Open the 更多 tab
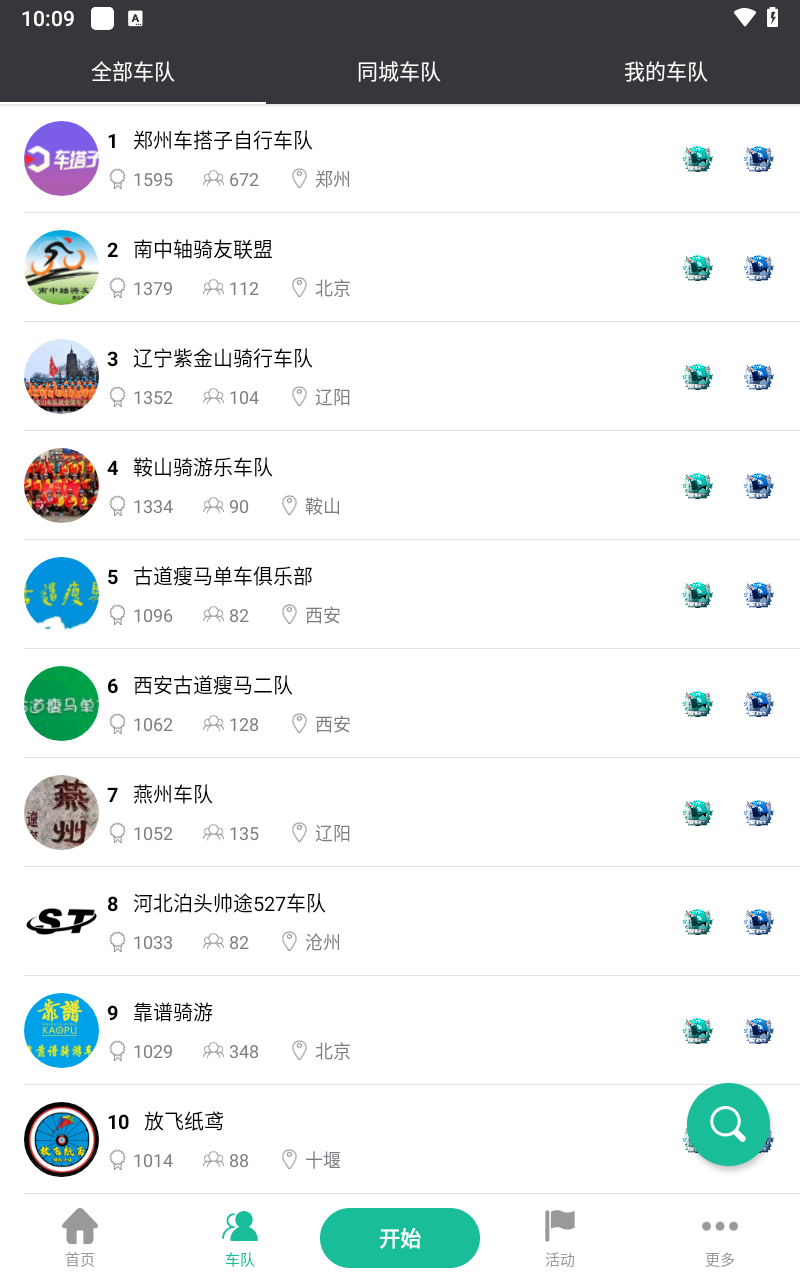This screenshot has height=1280, width=800. 720,1238
